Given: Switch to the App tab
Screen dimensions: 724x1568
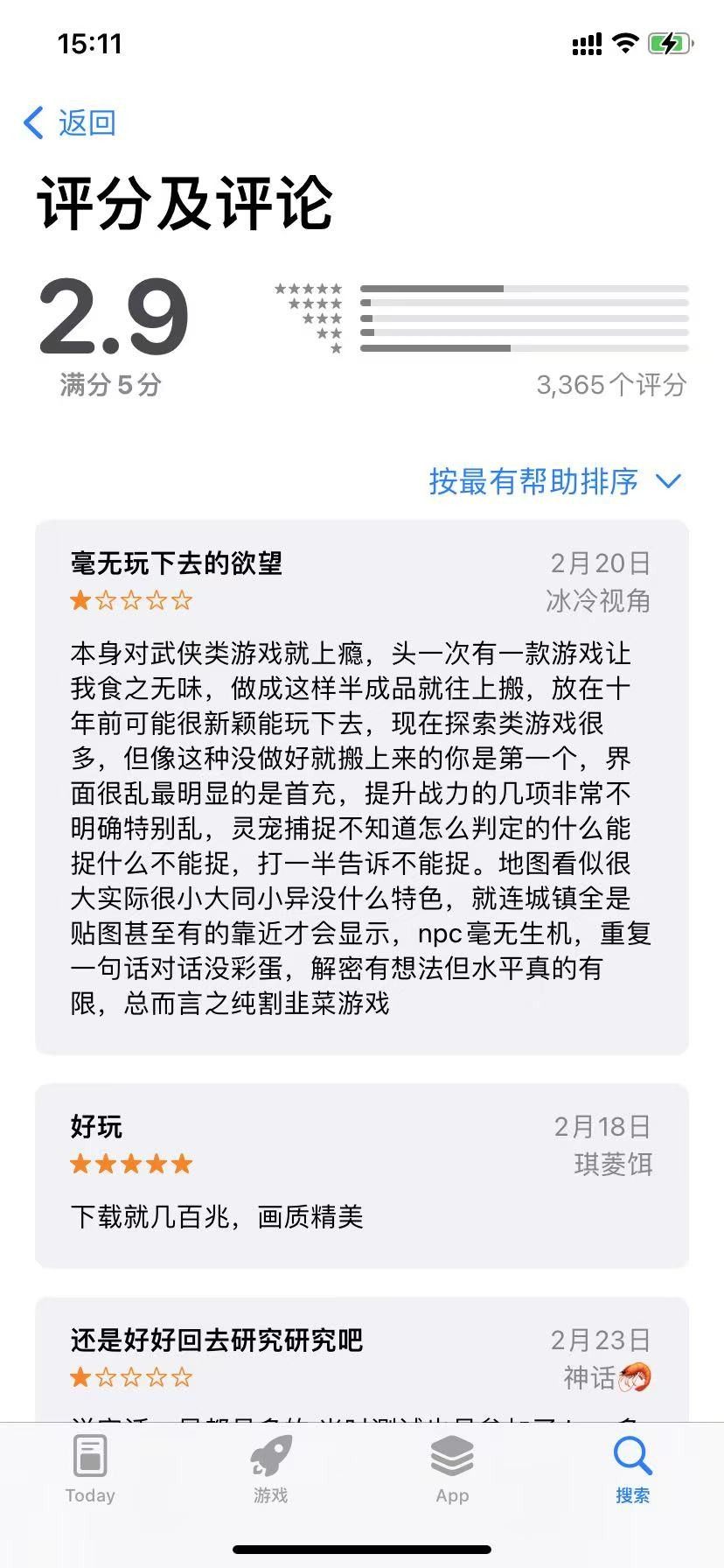Looking at the screenshot, I should point(452,1472).
